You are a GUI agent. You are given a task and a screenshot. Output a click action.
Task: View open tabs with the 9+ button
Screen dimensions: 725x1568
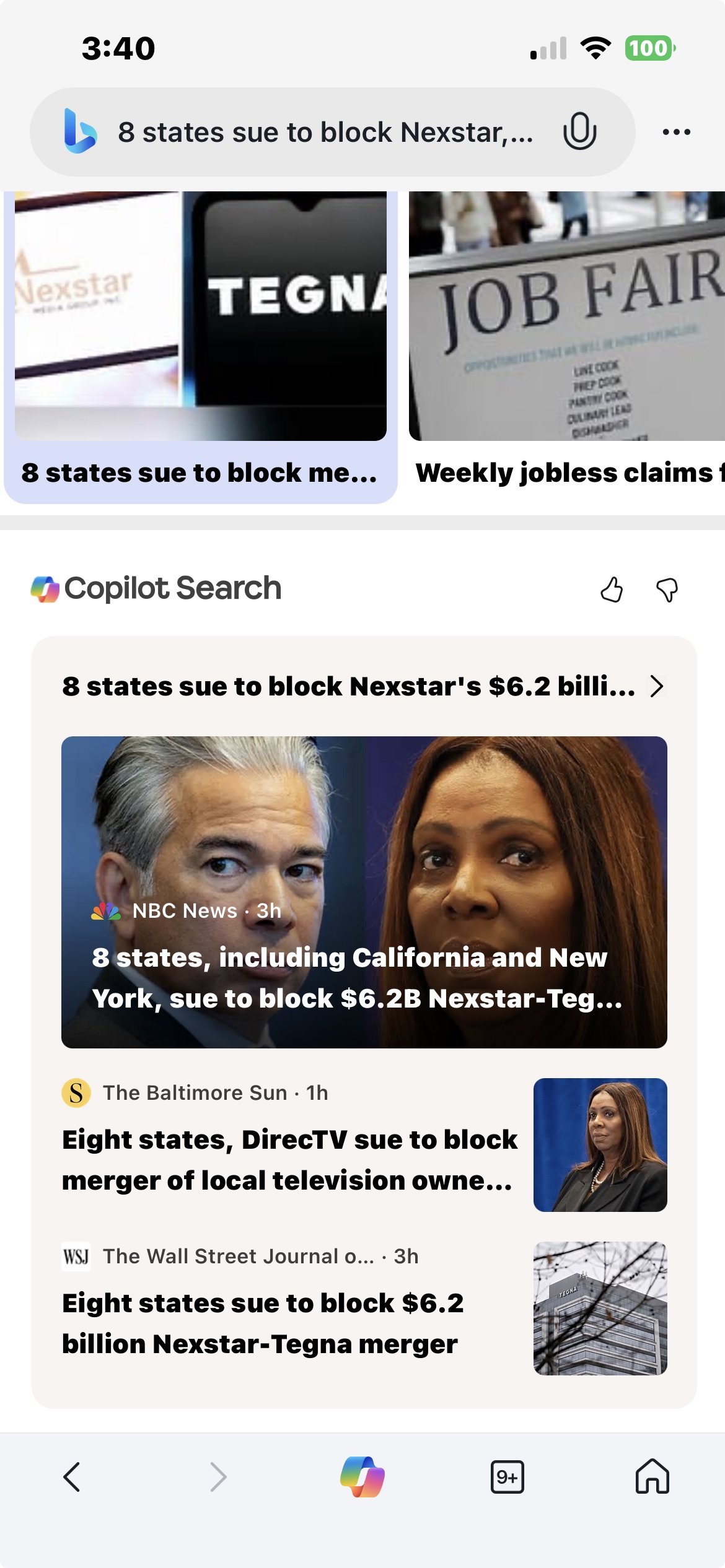[x=507, y=1477]
